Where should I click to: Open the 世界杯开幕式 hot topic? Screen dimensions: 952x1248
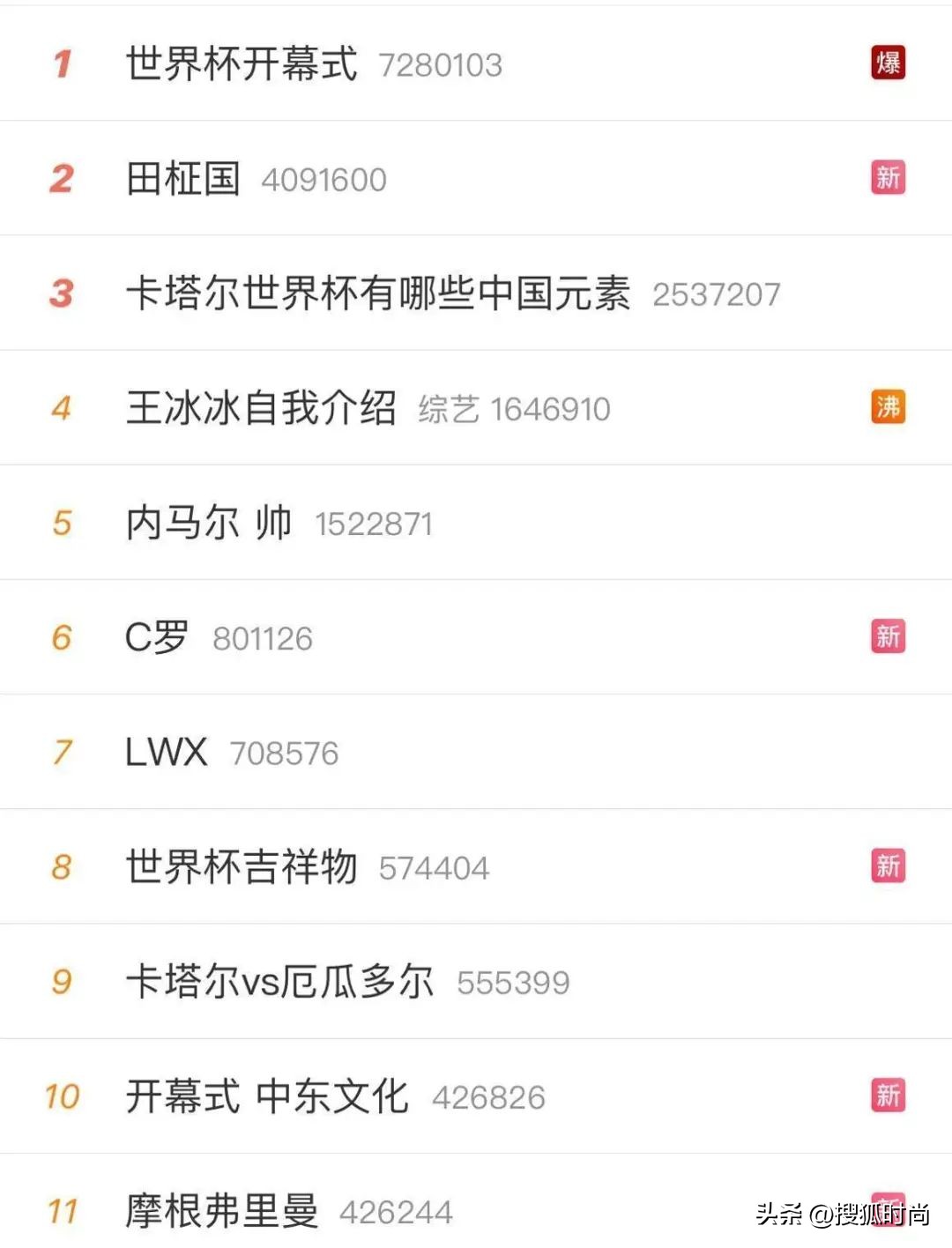pyautogui.click(x=242, y=63)
